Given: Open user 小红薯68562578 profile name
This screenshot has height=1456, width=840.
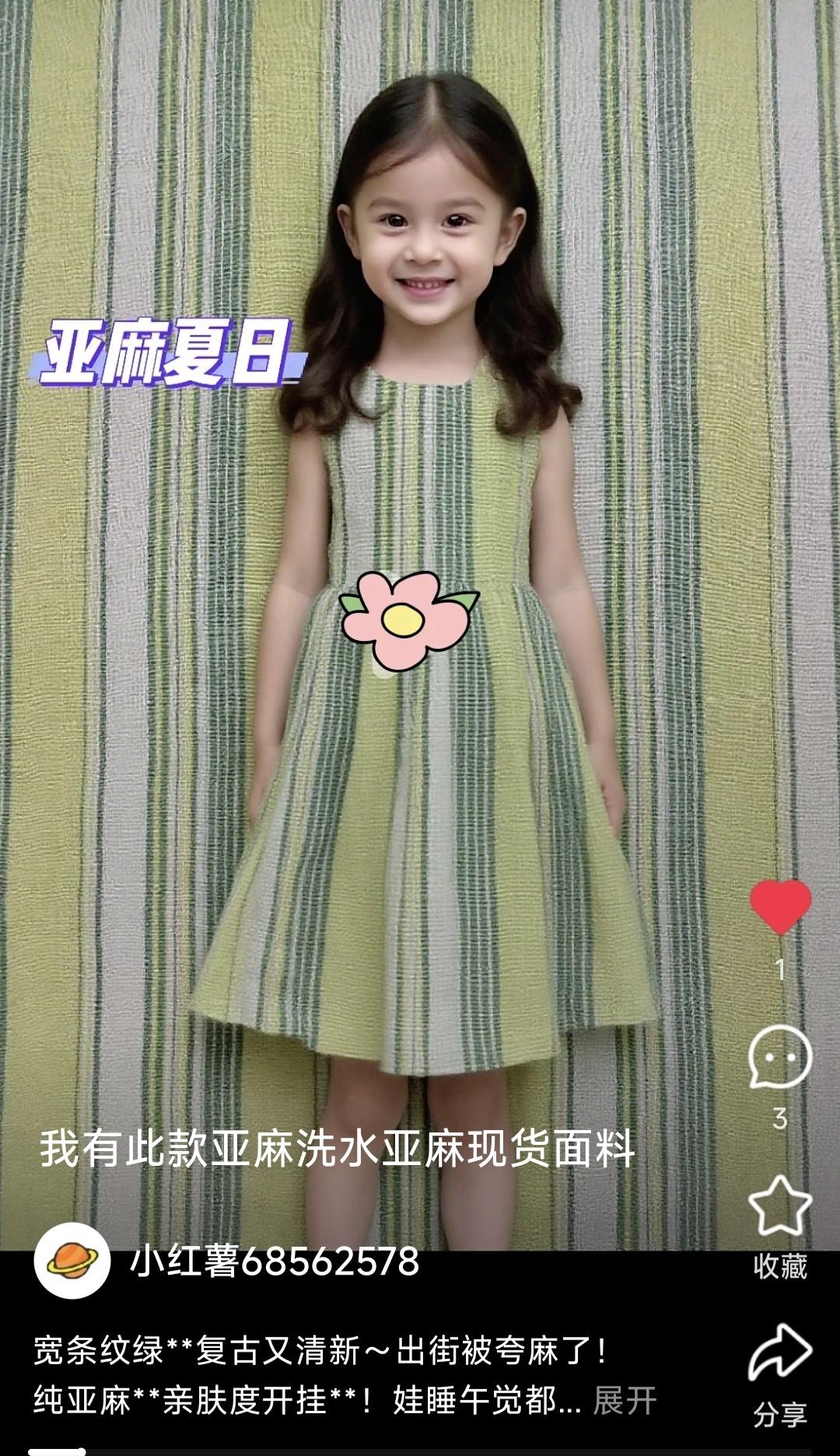Looking at the screenshot, I should point(275,1261).
